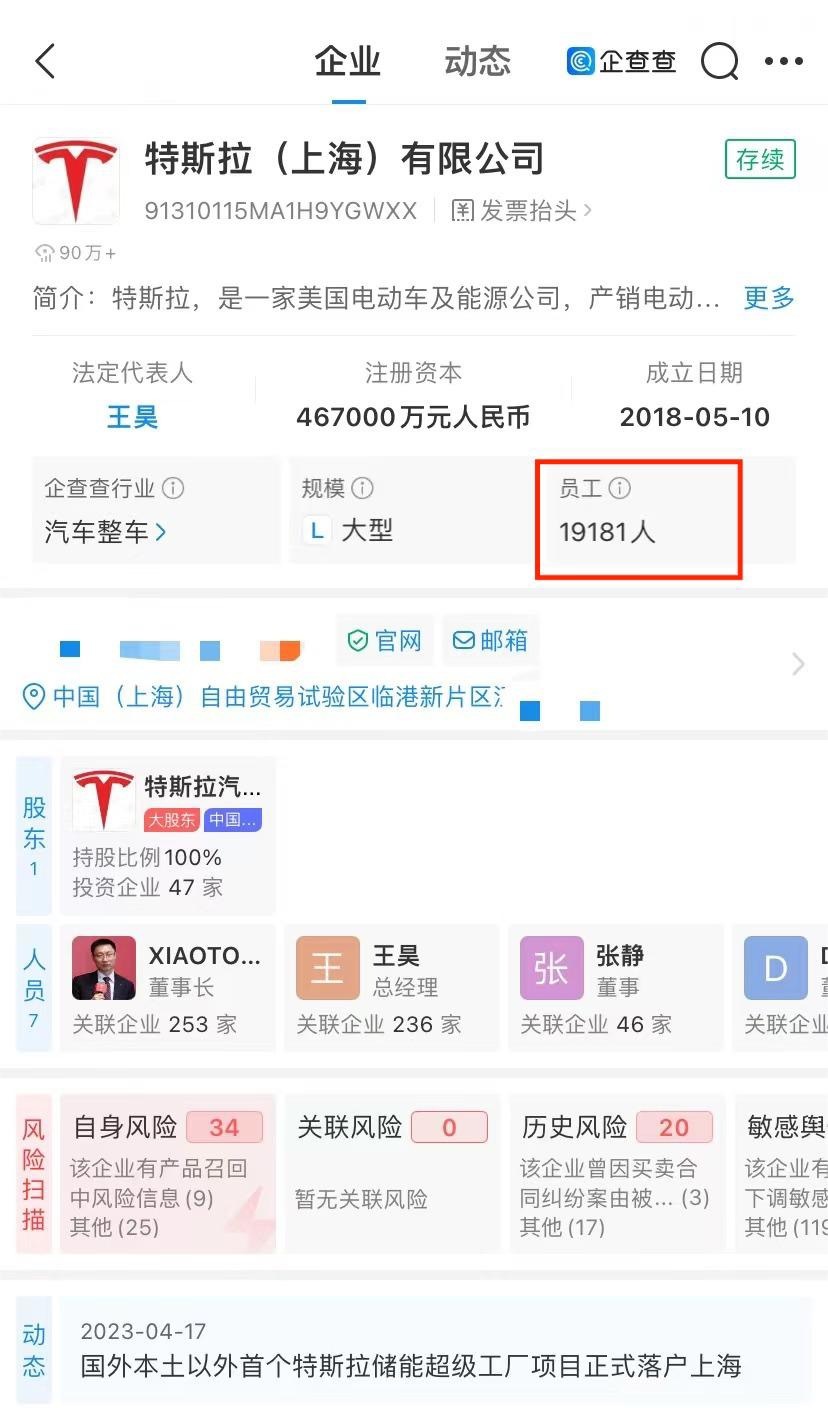Open 发票抬头 invoice title
The height and width of the screenshot is (1408, 828).
[522, 211]
